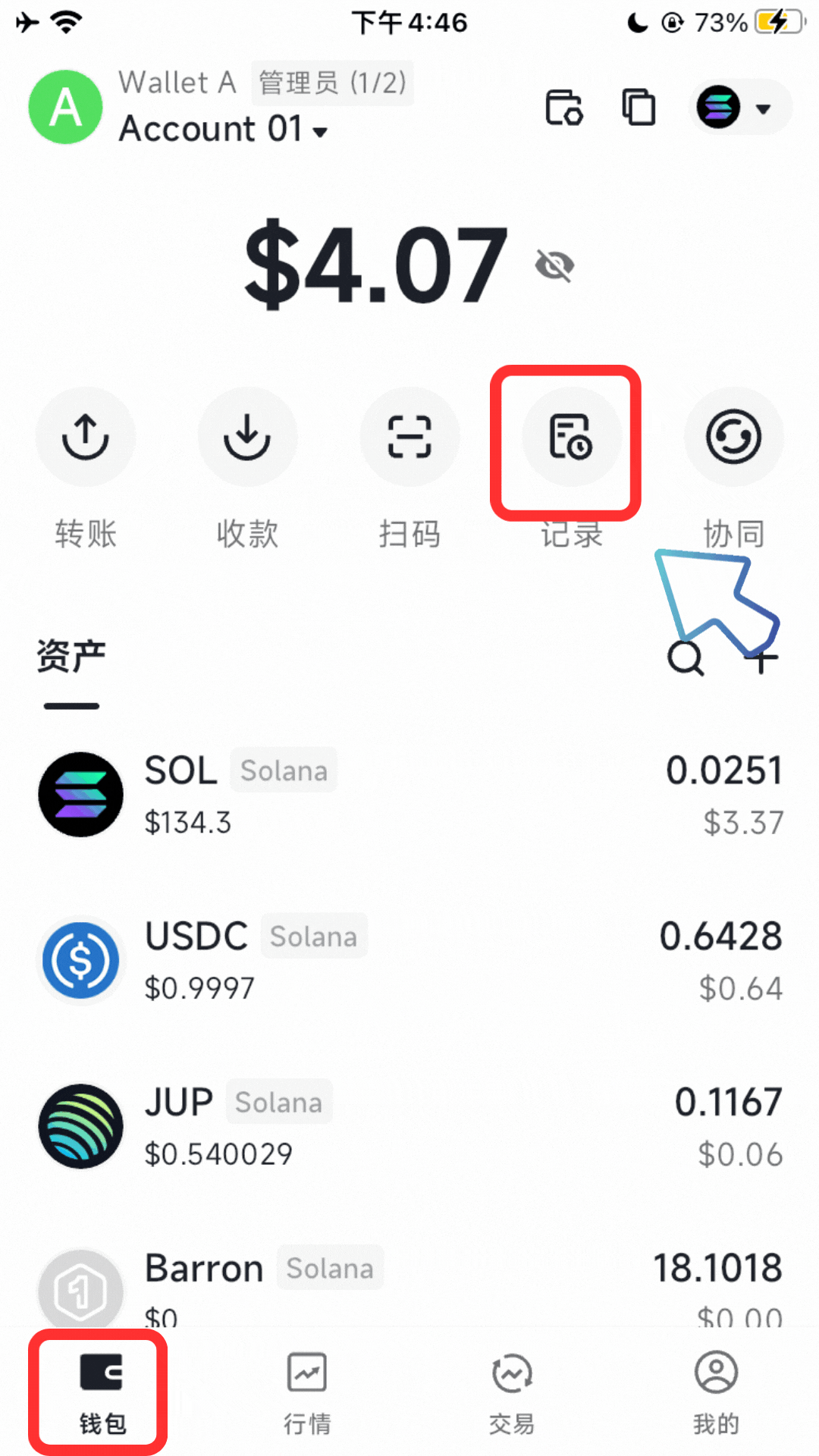This screenshot has width=819, height=1456.
Task: Tap the copy address icon
Action: [639, 107]
